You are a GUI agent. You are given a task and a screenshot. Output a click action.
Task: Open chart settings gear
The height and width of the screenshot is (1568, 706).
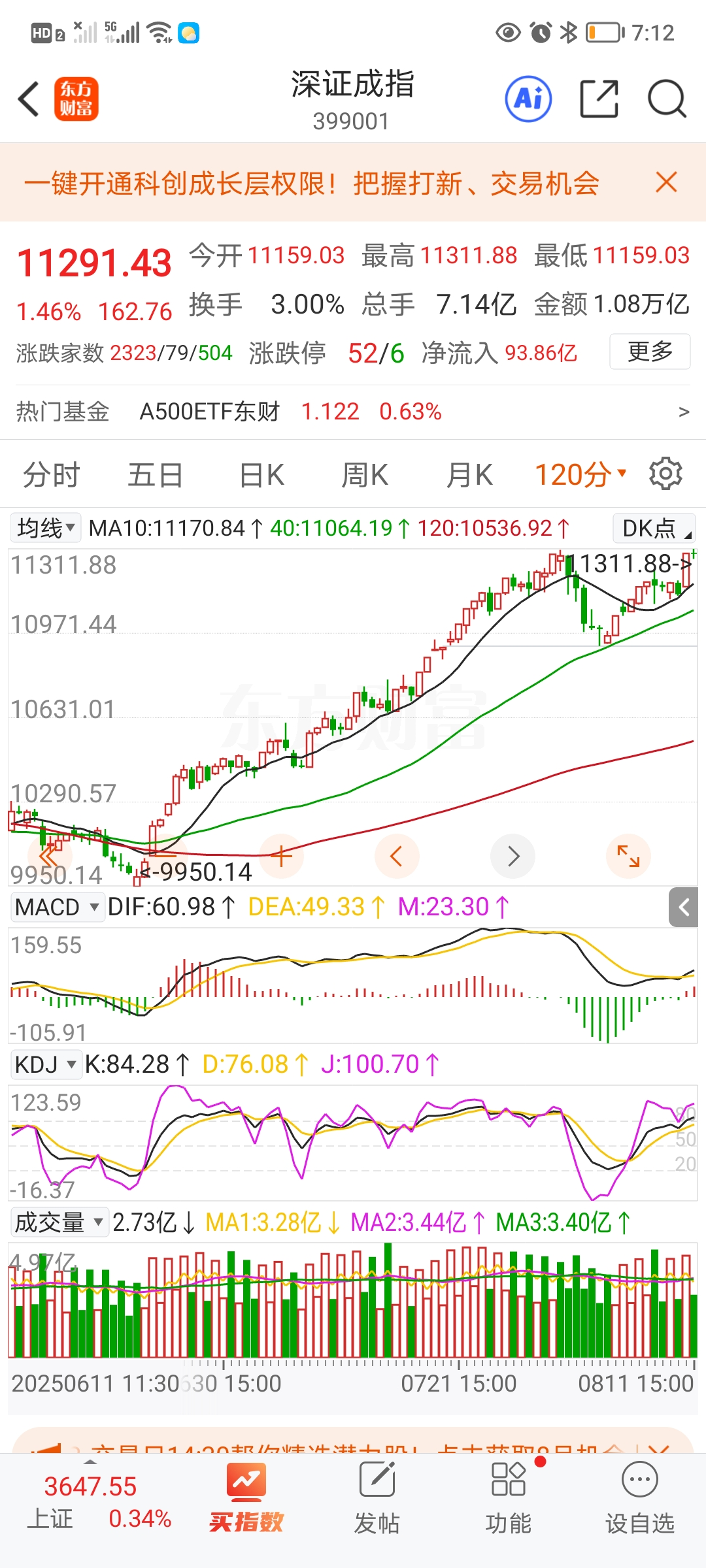665,474
